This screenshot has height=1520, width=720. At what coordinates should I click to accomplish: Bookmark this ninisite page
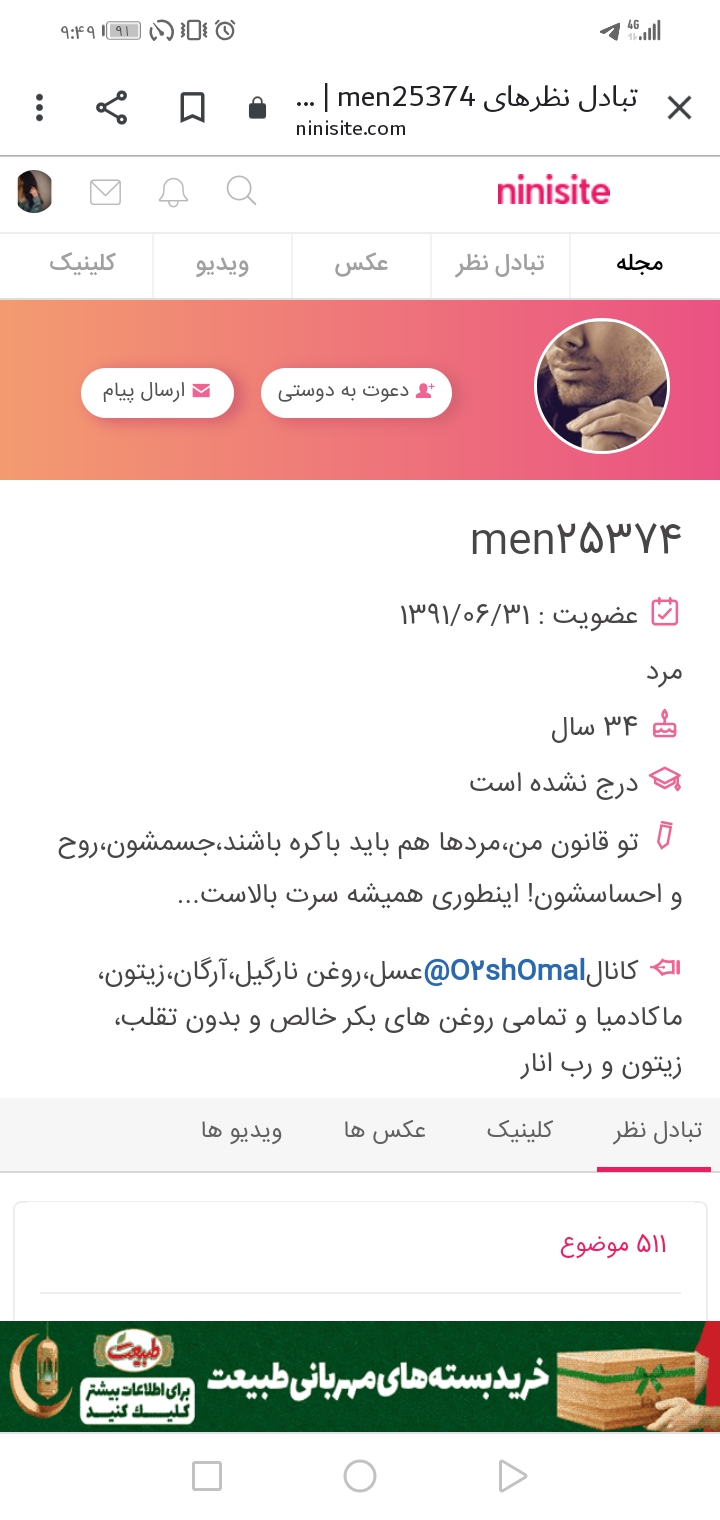[x=192, y=108]
